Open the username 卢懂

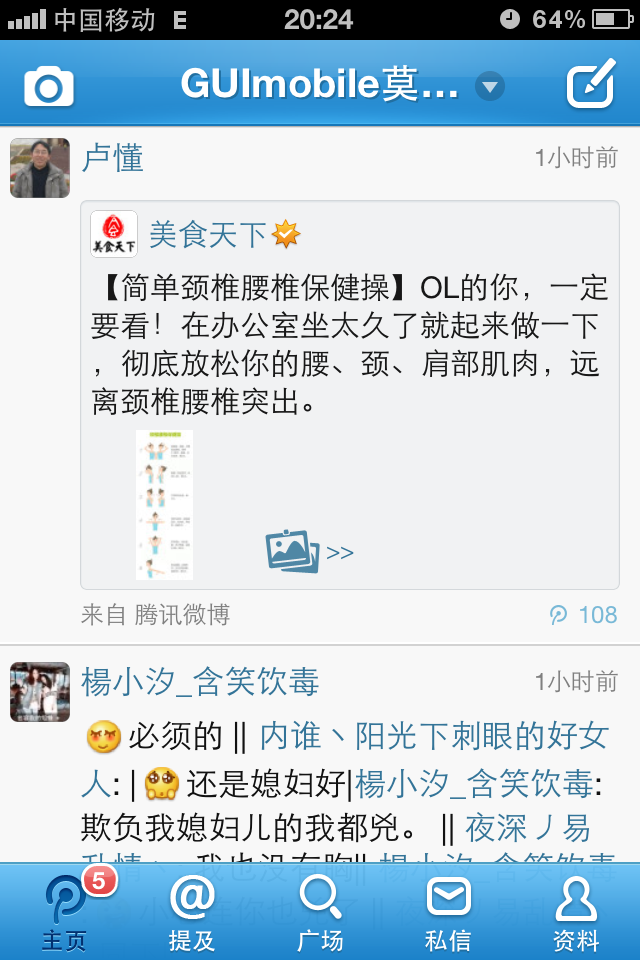[112, 158]
